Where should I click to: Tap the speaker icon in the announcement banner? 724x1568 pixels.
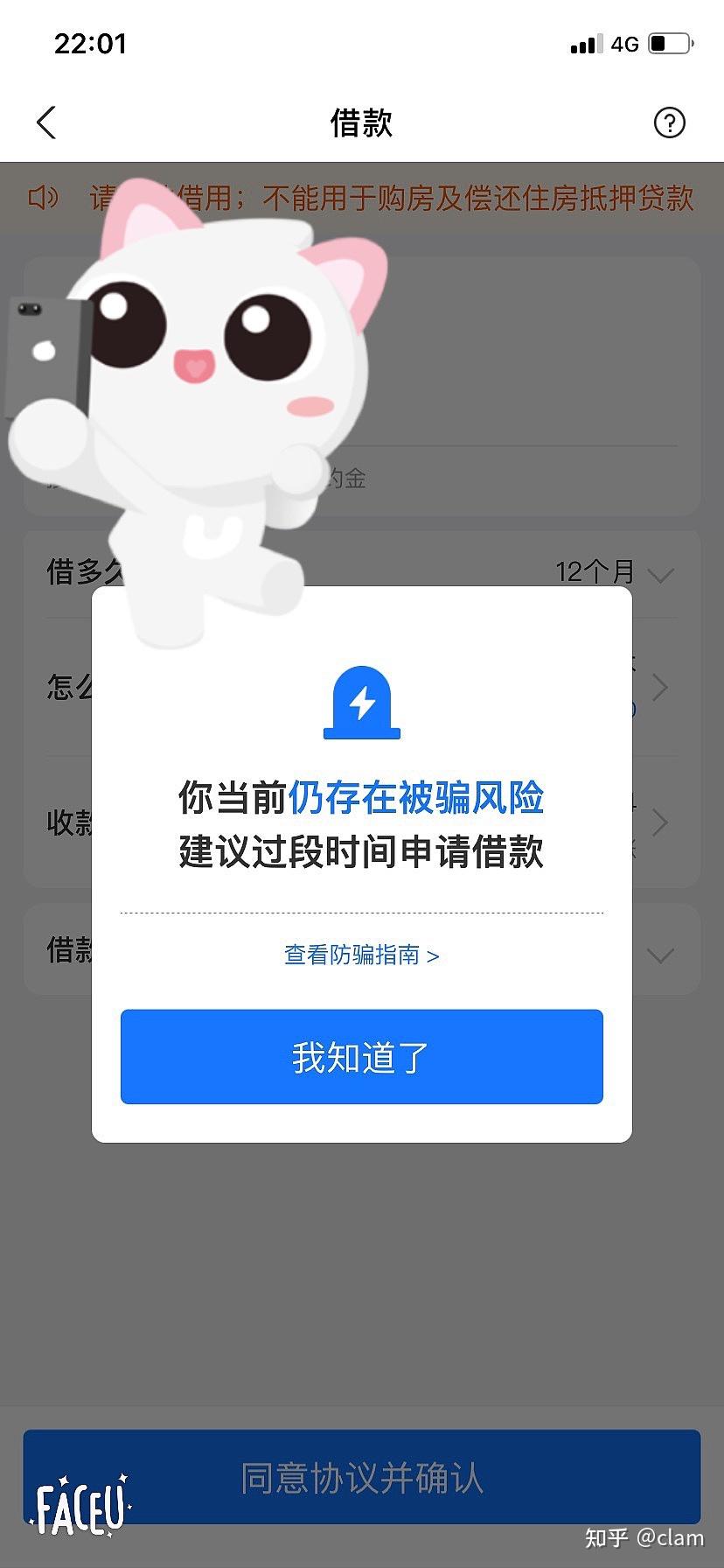click(x=41, y=199)
